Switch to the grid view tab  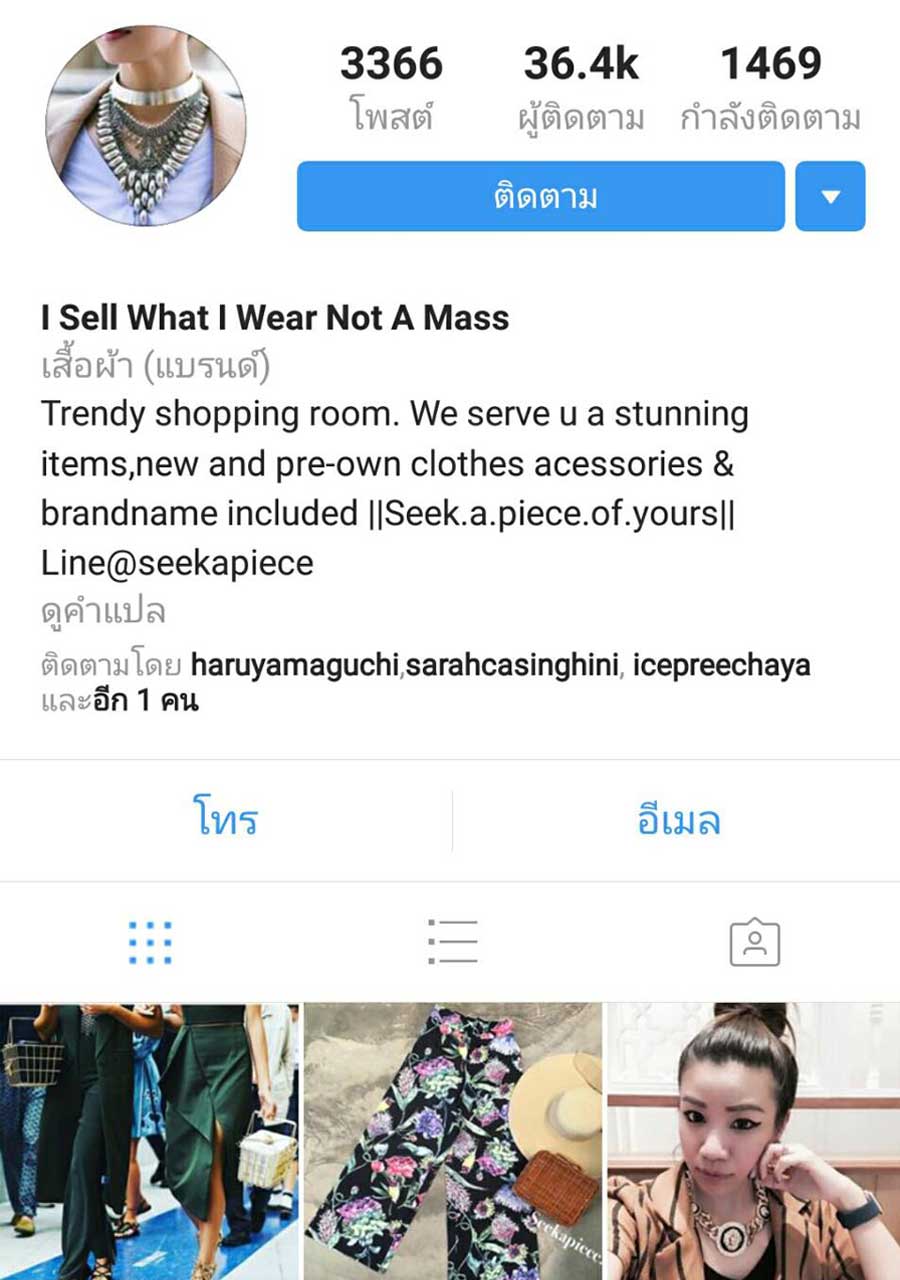[150, 942]
